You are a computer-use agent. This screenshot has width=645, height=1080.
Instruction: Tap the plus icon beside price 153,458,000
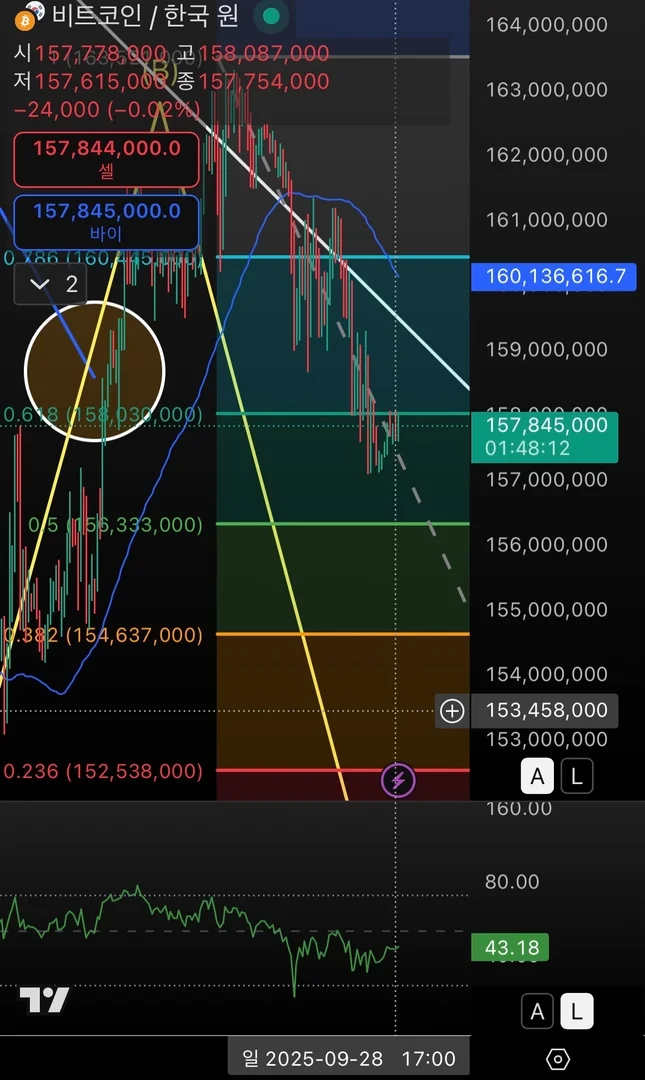tap(453, 711)
